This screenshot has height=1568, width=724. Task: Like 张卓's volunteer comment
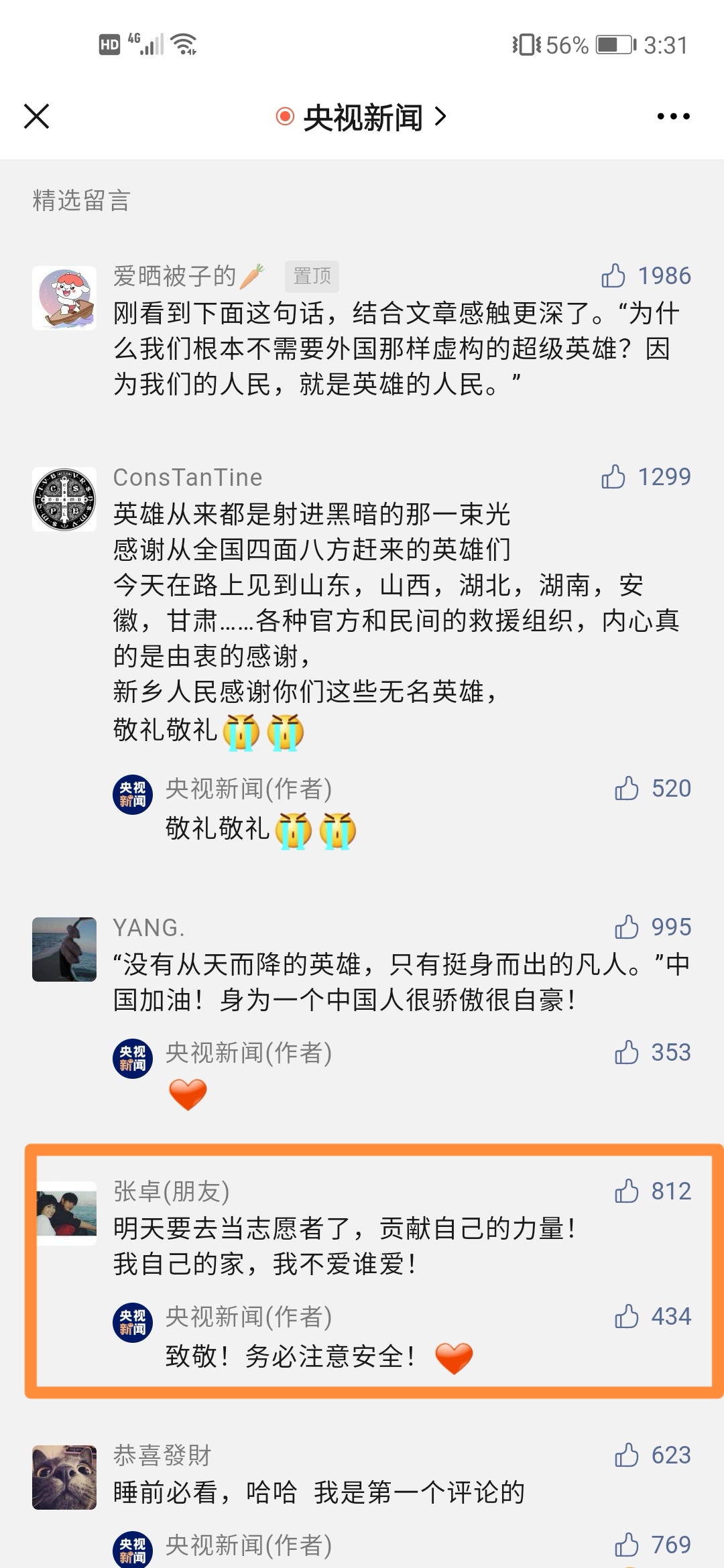click(x=627, y=1191)
